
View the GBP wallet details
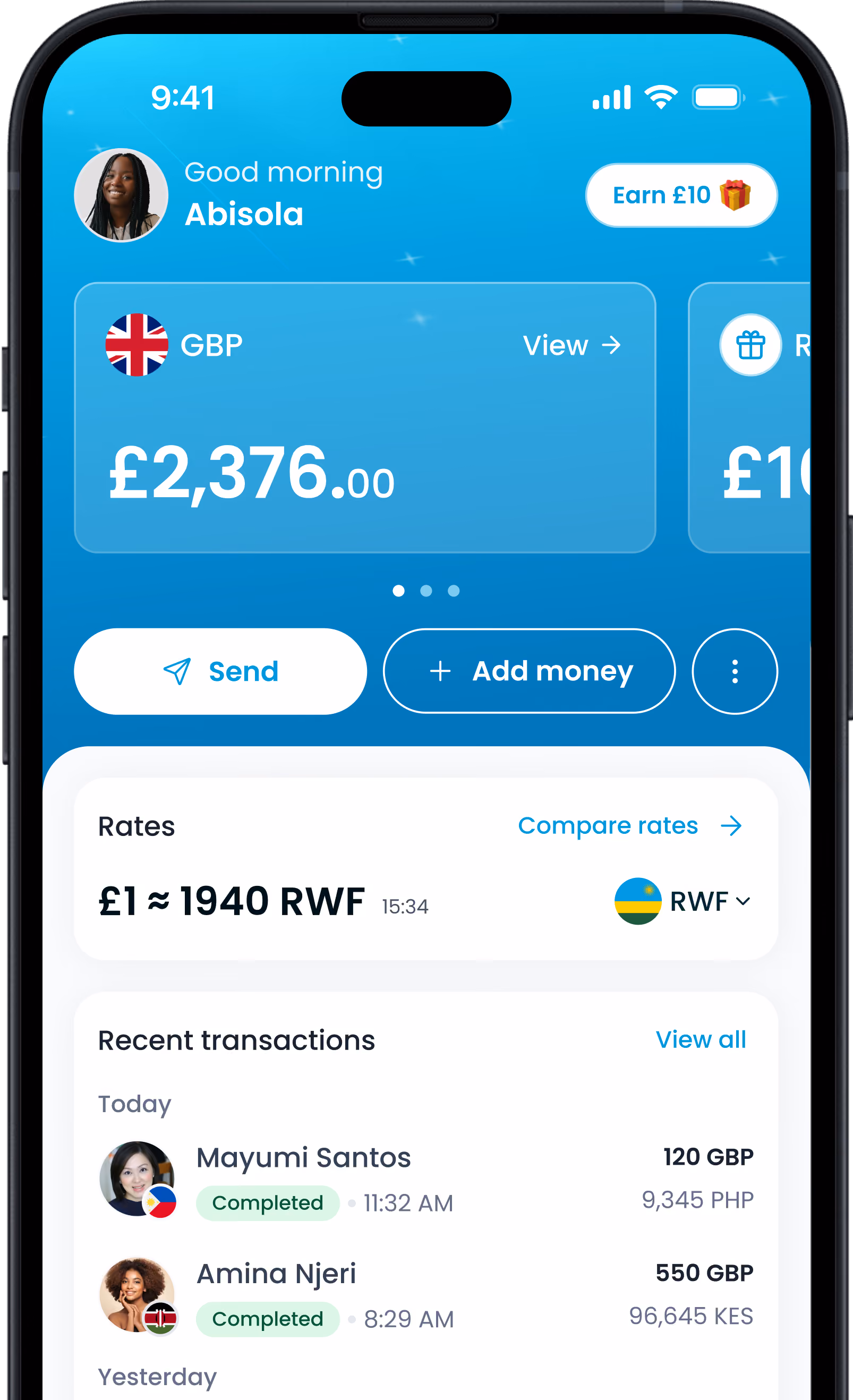point(572,345)
